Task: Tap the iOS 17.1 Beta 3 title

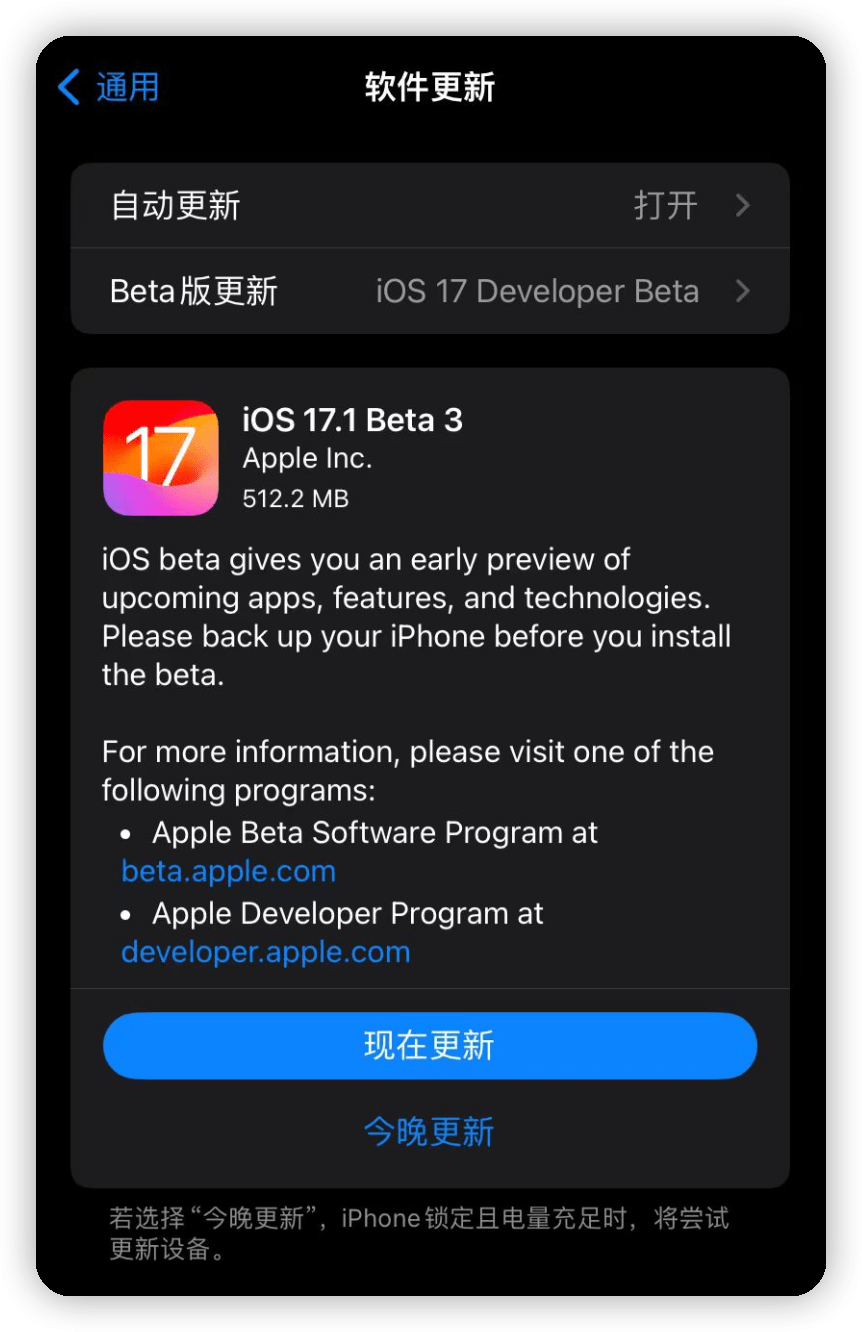Action: [353, 420]
